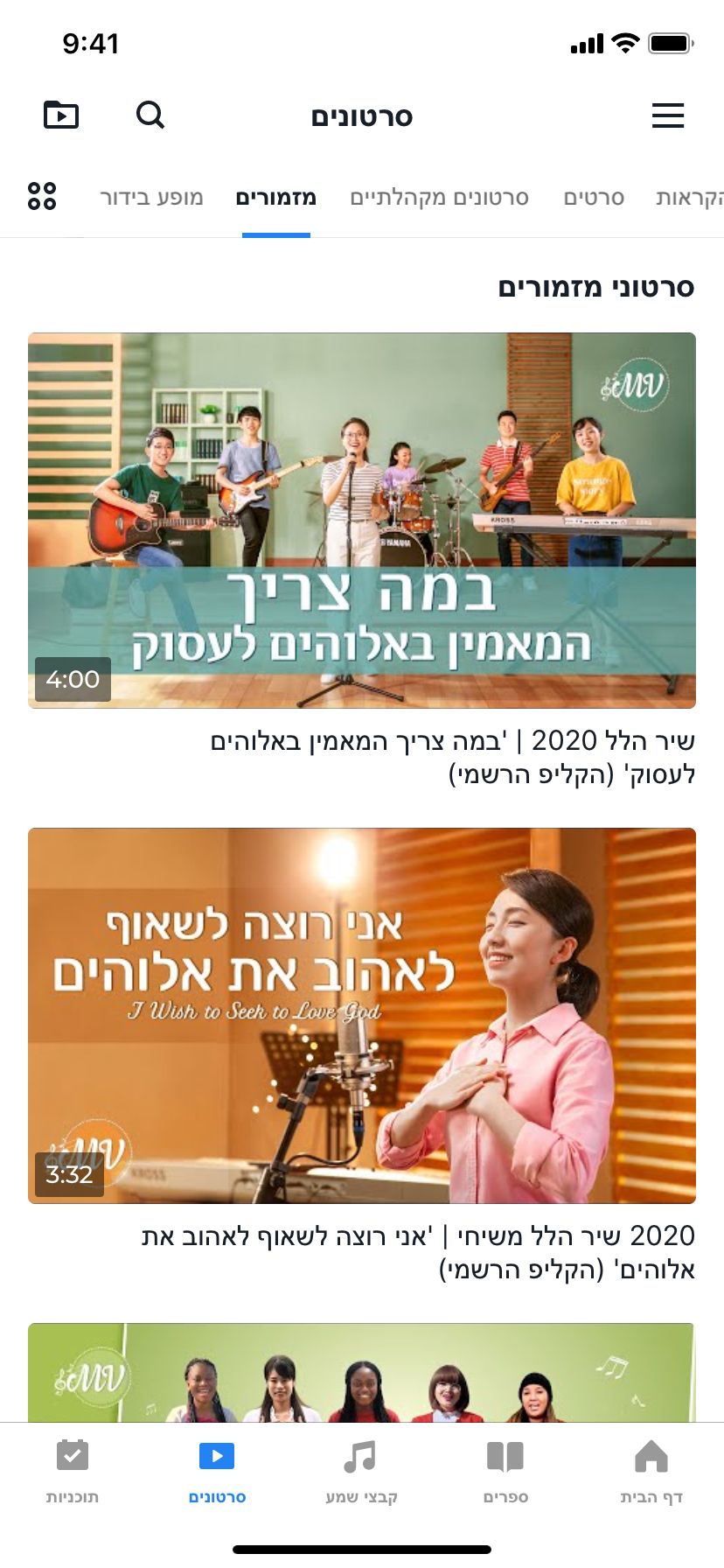This screenshot has width=724, height=1568.
Task: Open the all categories grid icon
Action: [x=42, y=196]
